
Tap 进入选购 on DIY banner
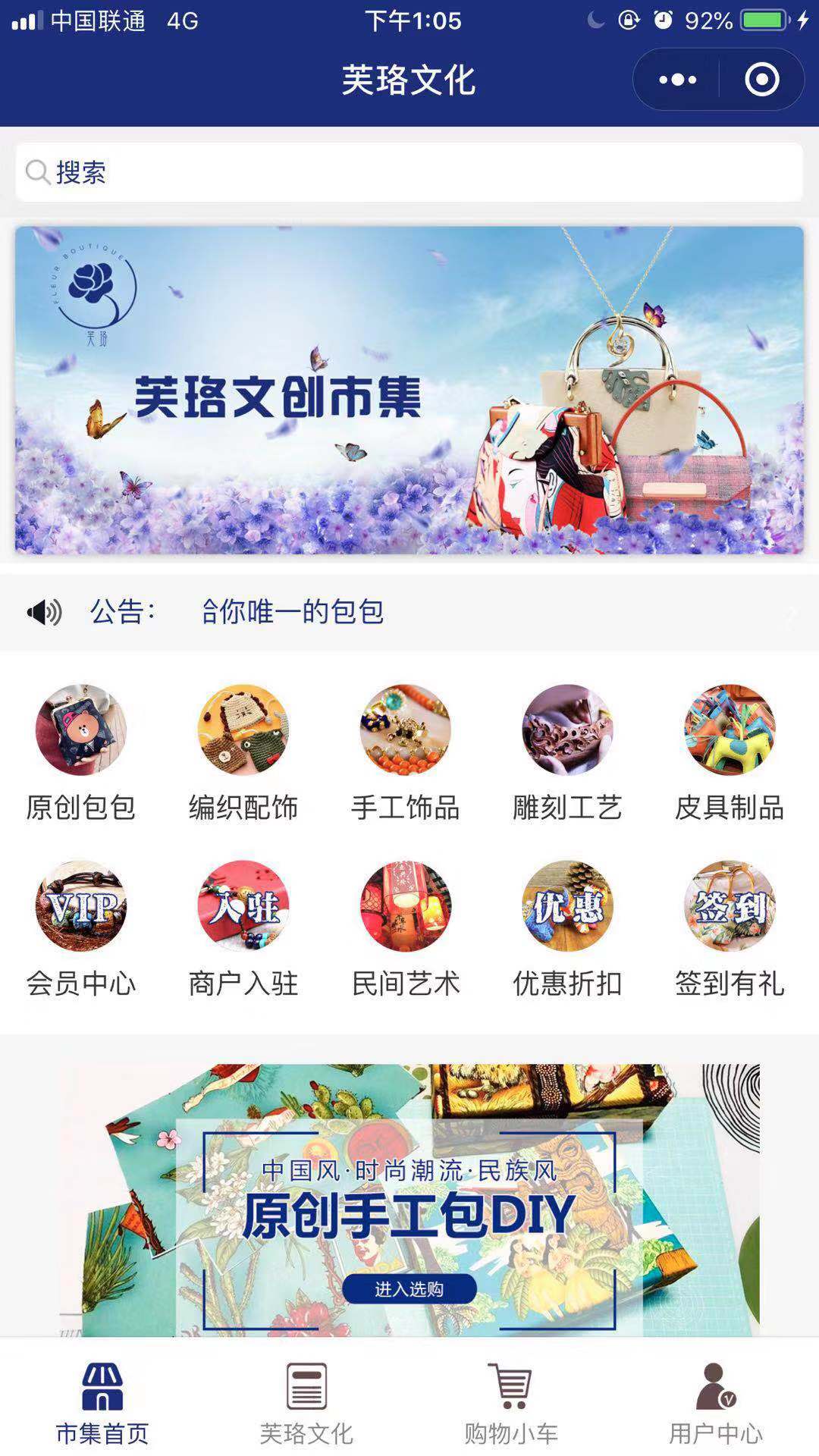(409, 1289)
